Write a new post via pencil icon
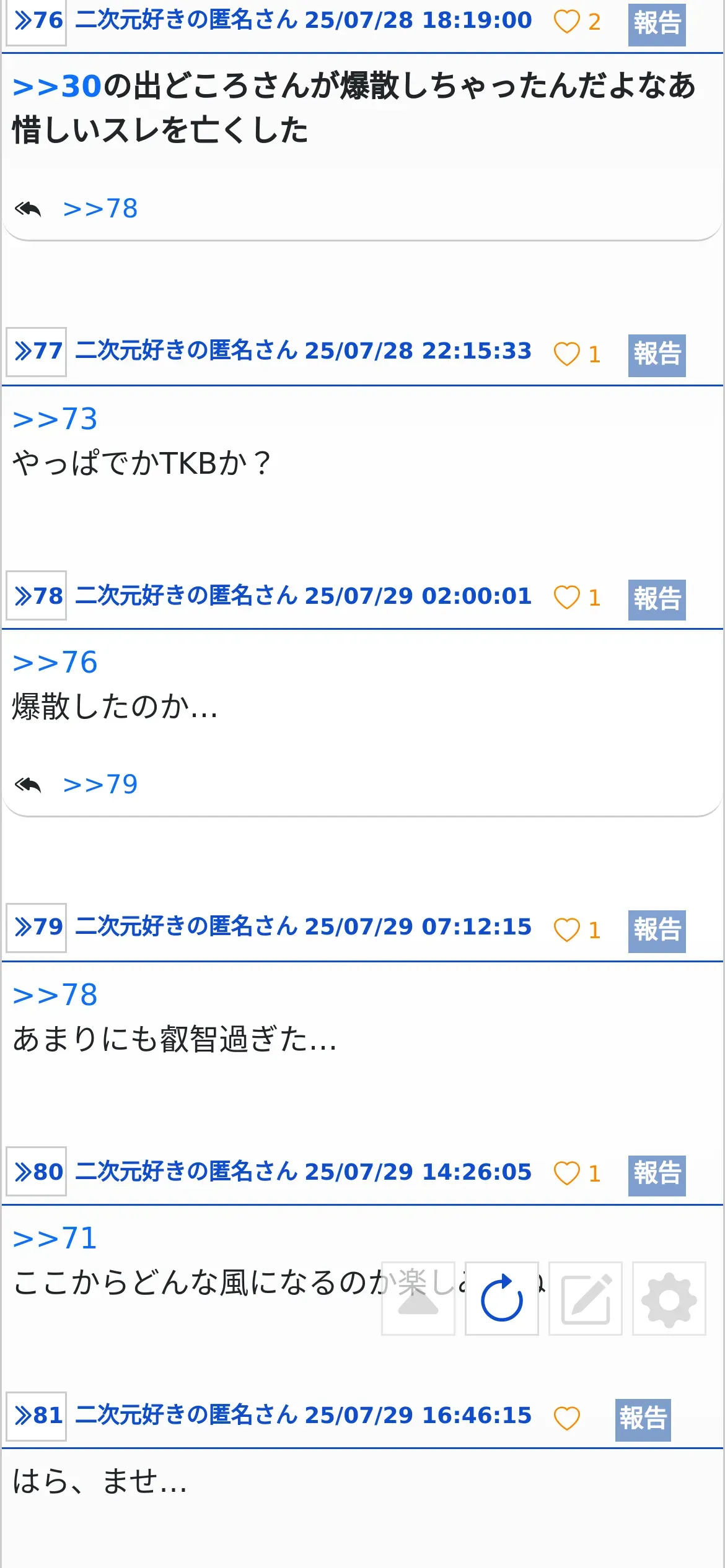 [x=585, y=1298]
